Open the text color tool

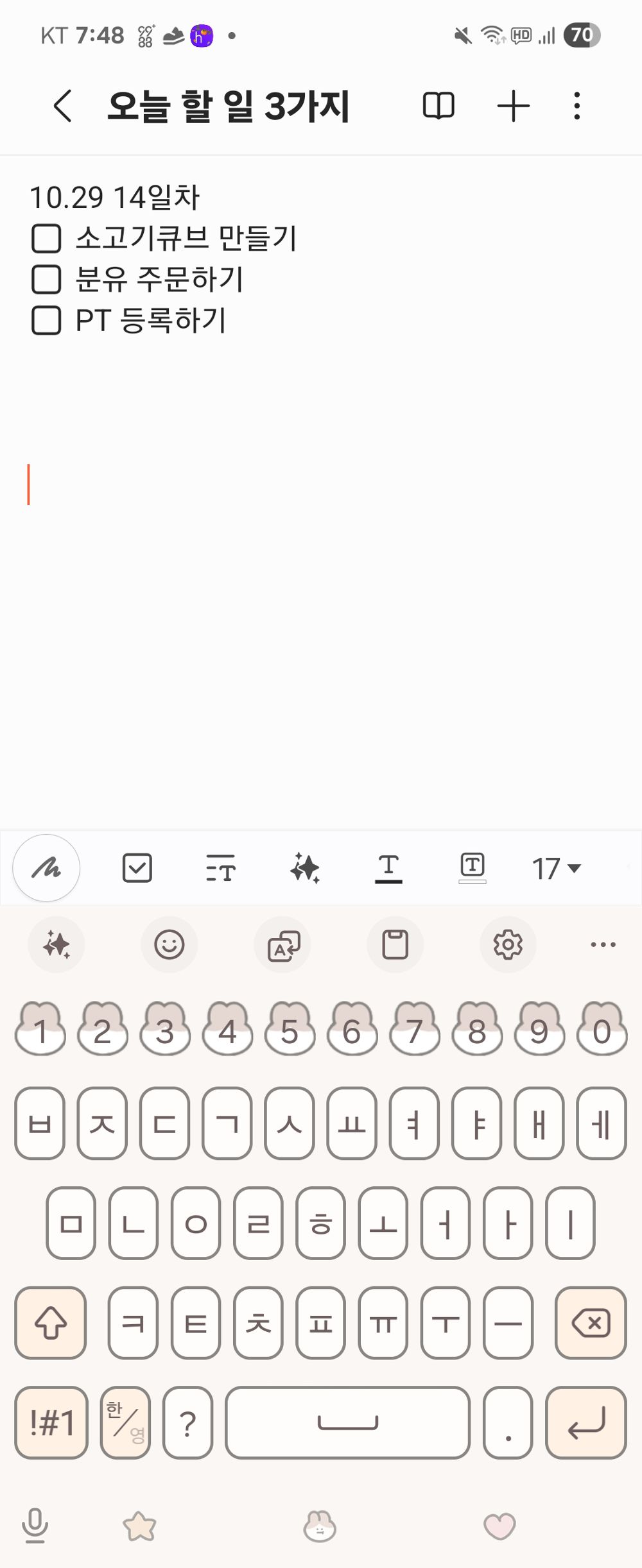pos(389,867)
